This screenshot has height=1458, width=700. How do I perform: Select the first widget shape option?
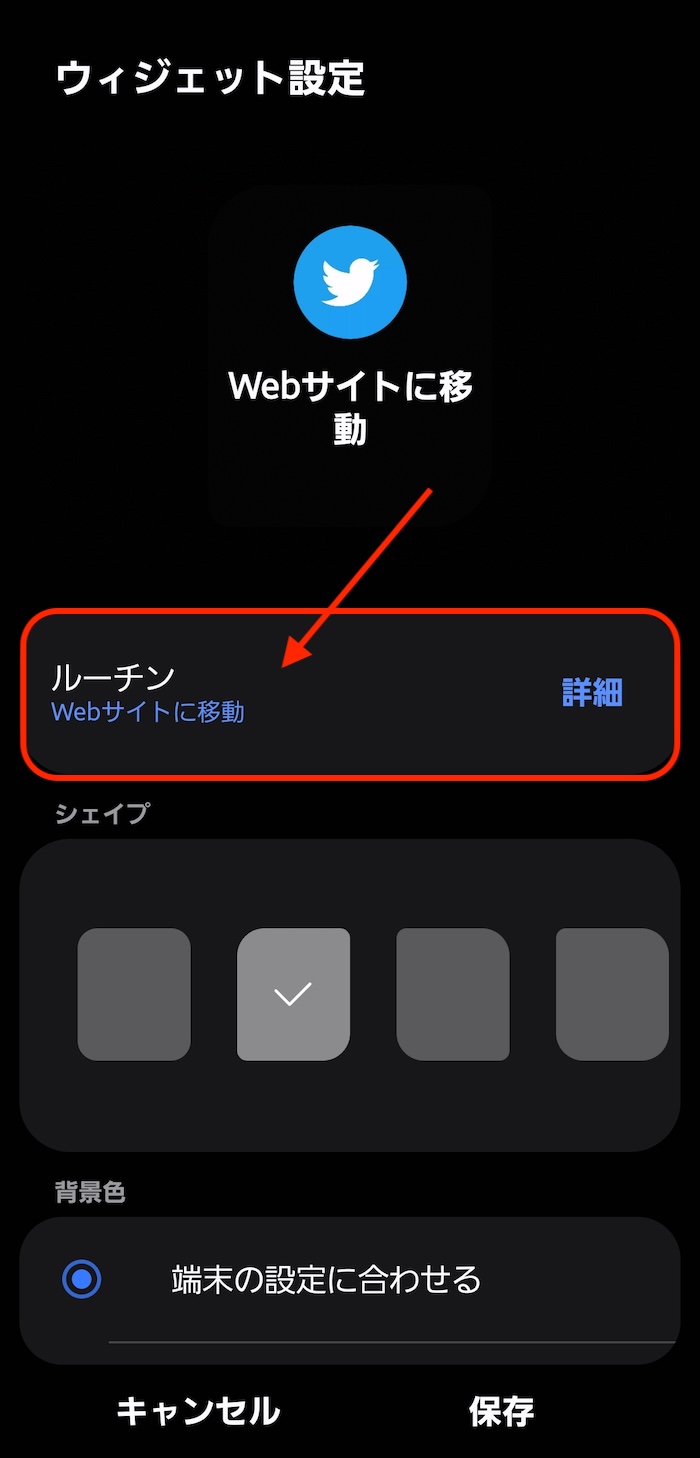tap(134, 994)
